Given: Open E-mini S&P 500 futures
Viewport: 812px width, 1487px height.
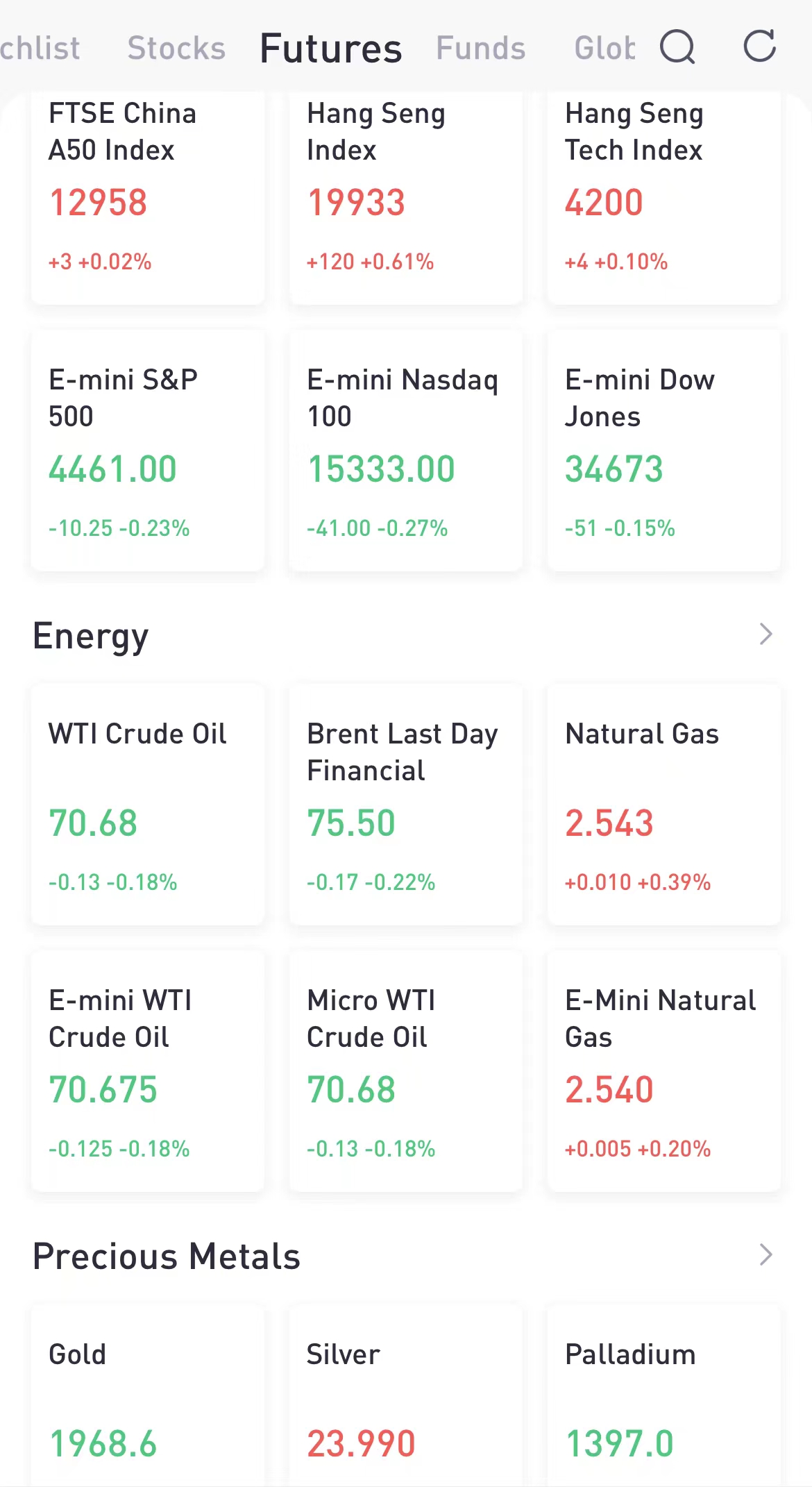Looking at the screenshot, I should [148, 451].
